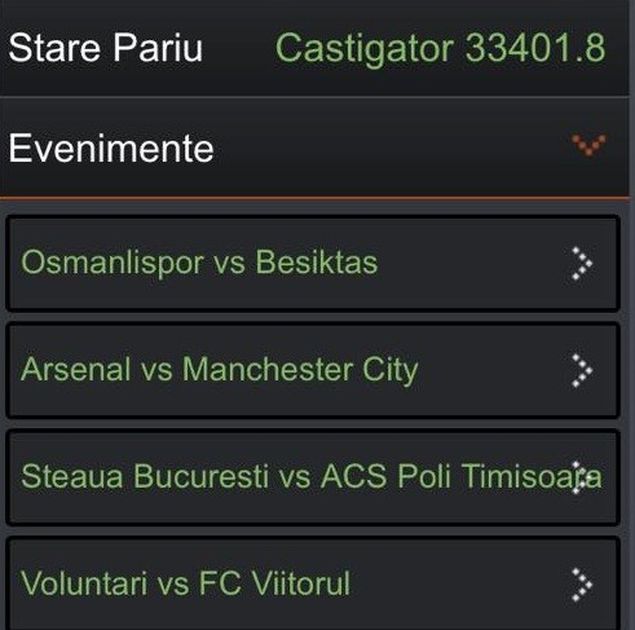Collapse the Evenimente section
This screenshot has width=635, height=630.
point(588,147)
